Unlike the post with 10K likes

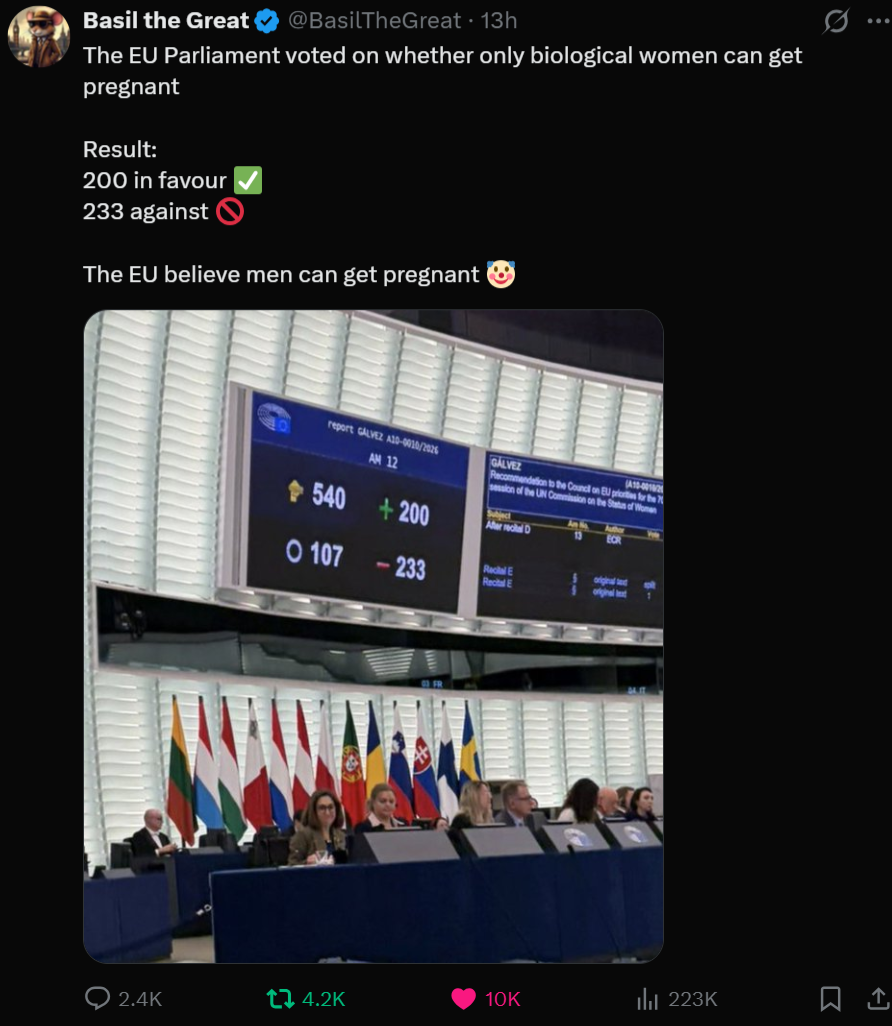point(463,998)
